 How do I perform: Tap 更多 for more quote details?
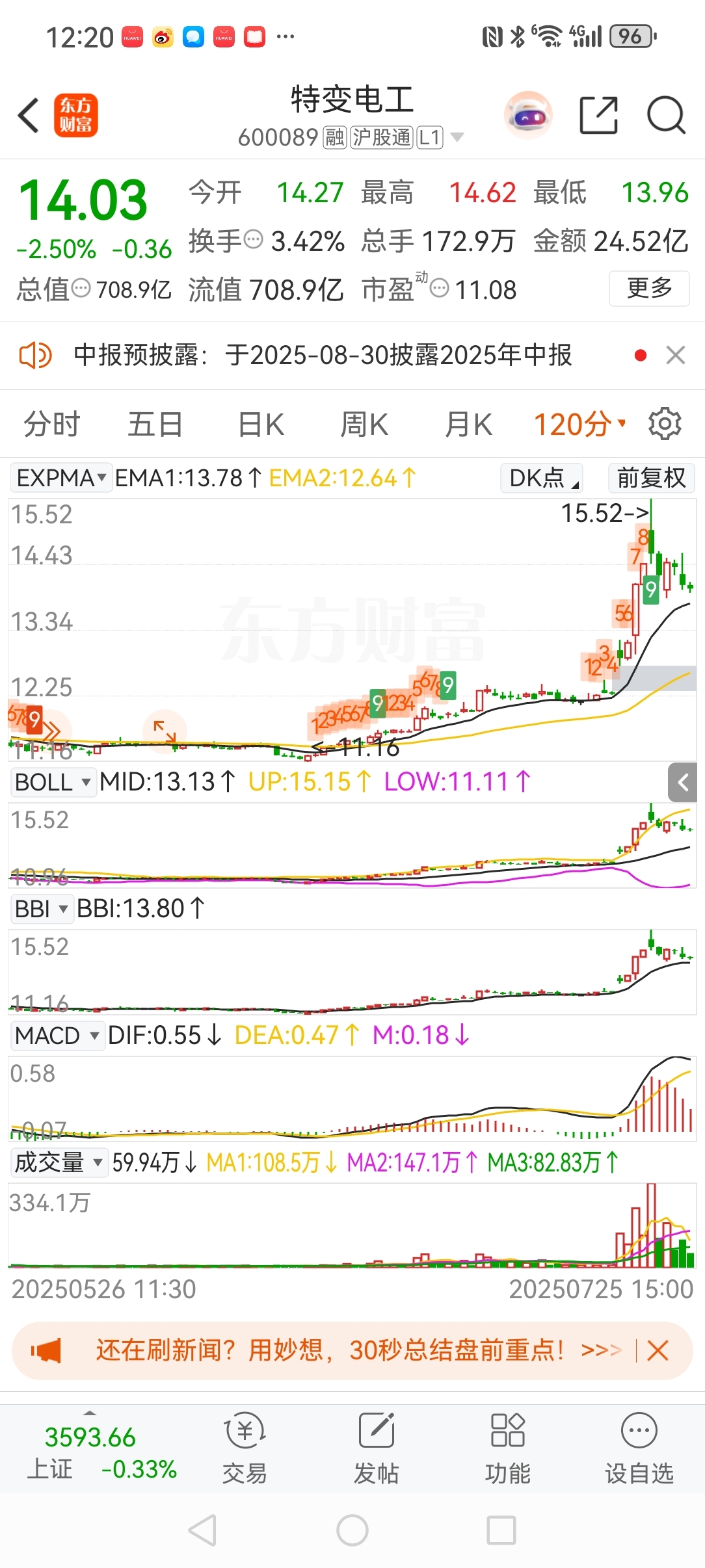[x=649, y=288]
